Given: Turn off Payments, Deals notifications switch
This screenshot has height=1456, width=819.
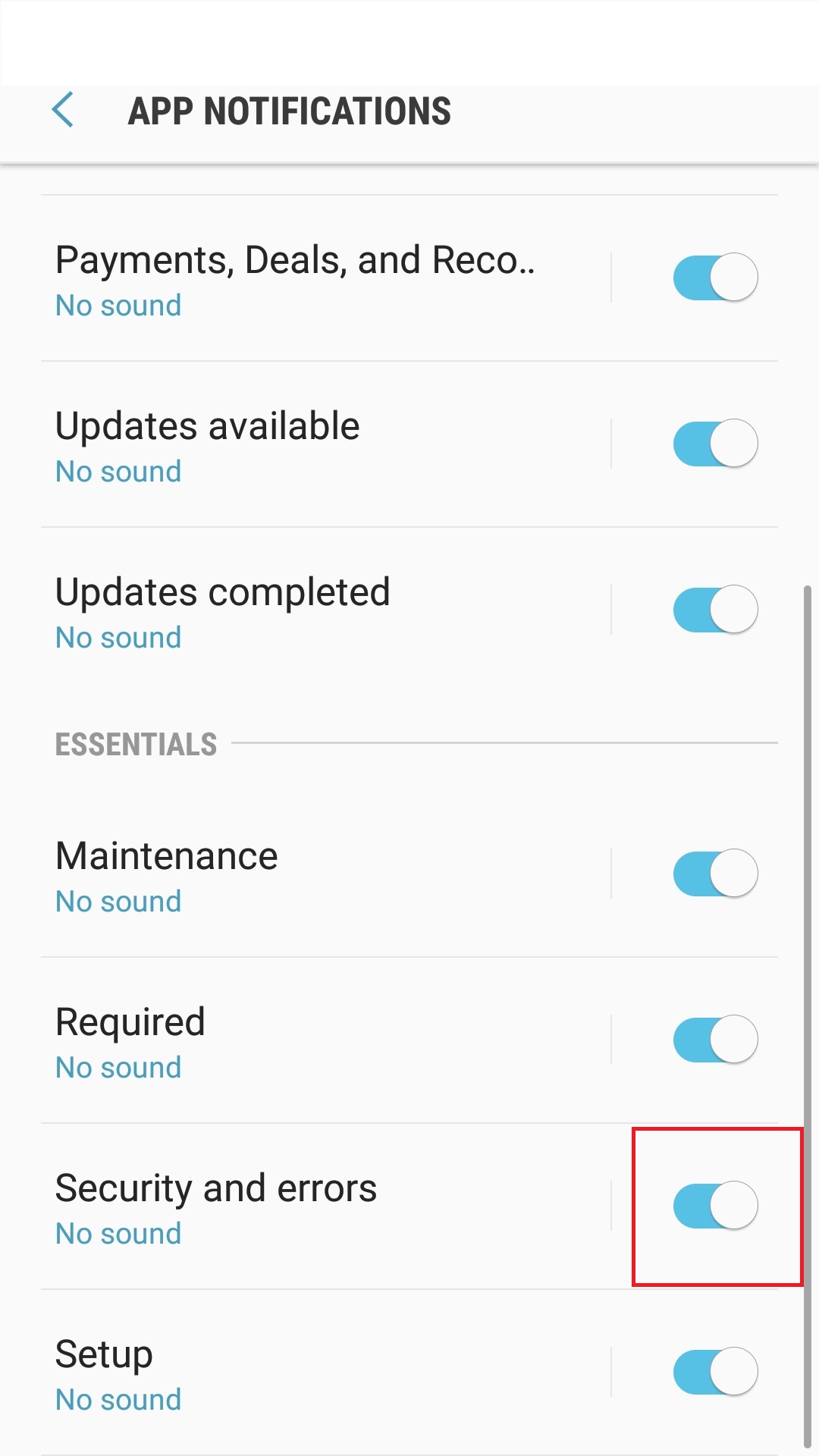Looking at the screenshot, I should pos(715,278).
